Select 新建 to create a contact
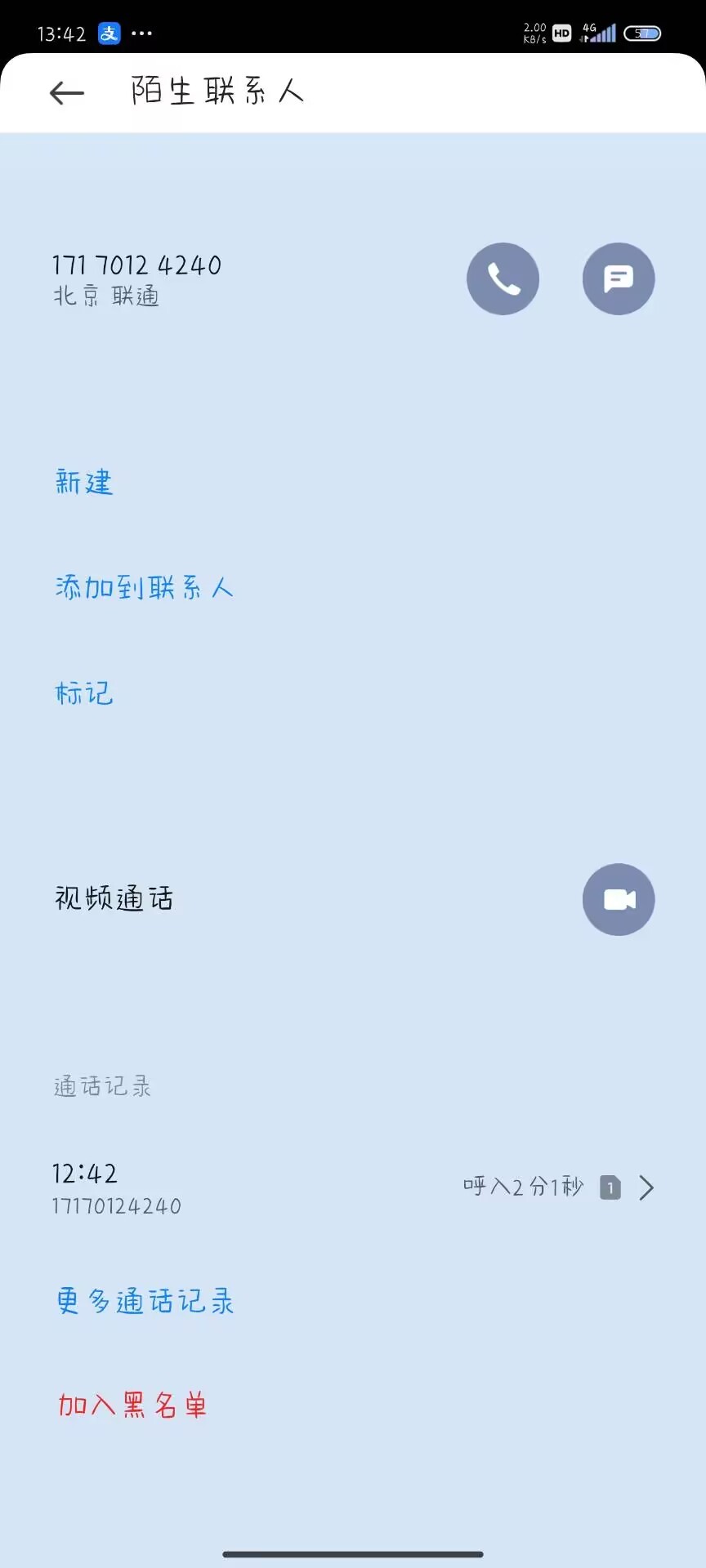The height and width of the screenshot is (1568, 706). [x=84, y=482]
